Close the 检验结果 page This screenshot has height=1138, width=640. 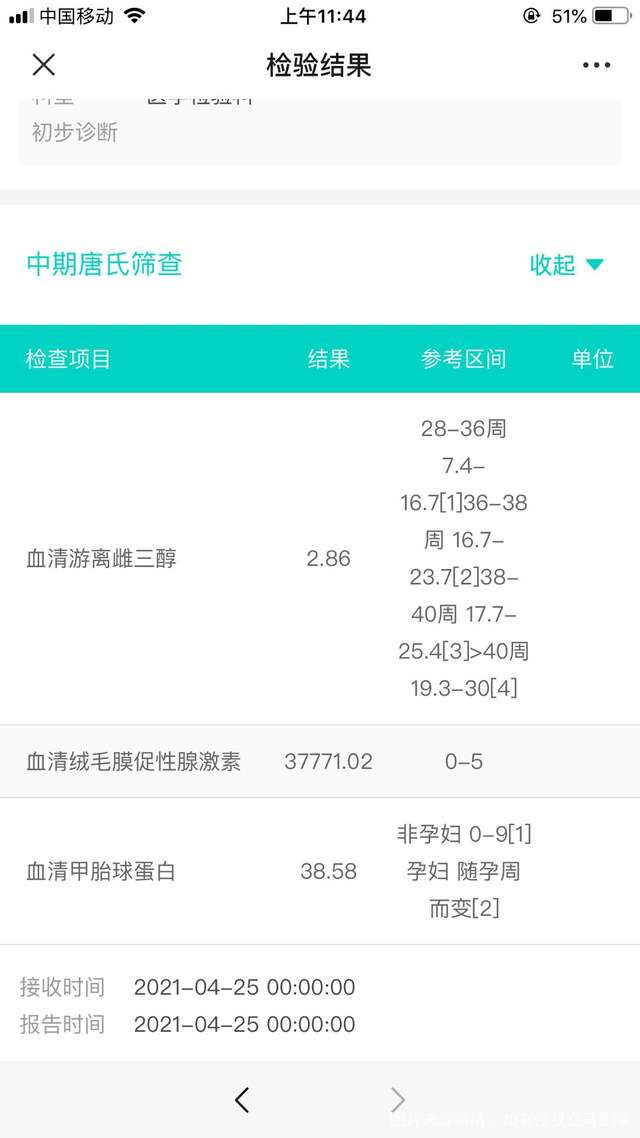43,65
